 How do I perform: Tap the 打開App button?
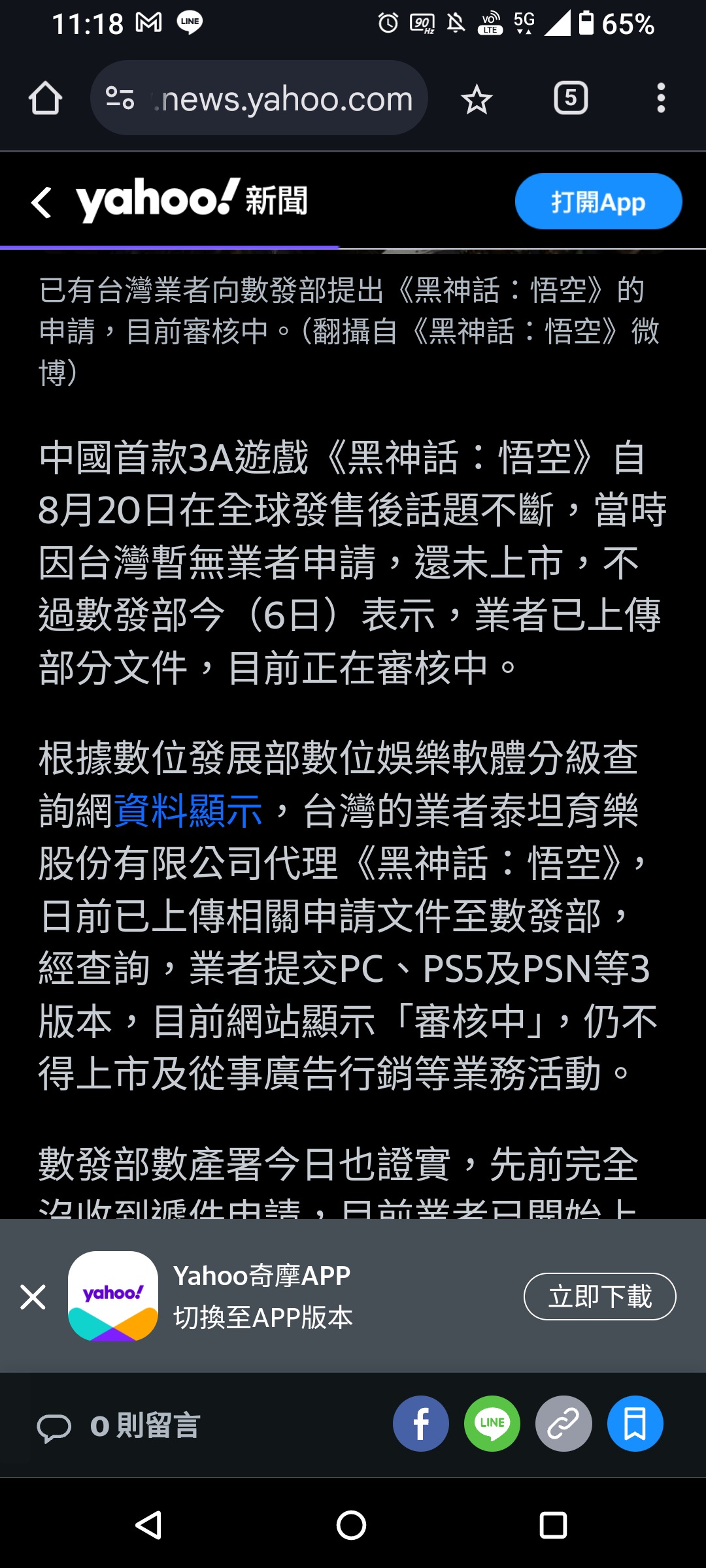tap(598, 201)
